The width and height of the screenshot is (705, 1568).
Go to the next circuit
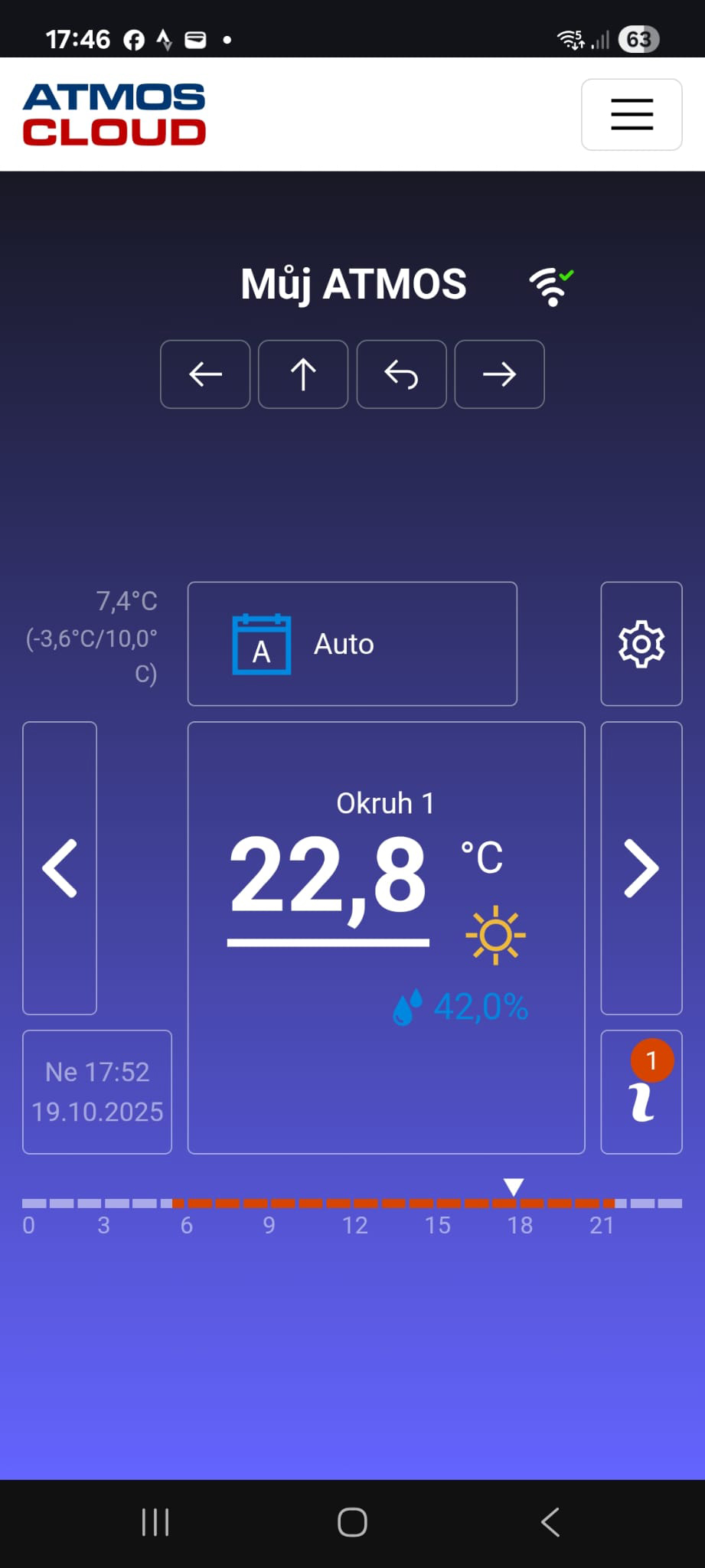coord(641,867)
